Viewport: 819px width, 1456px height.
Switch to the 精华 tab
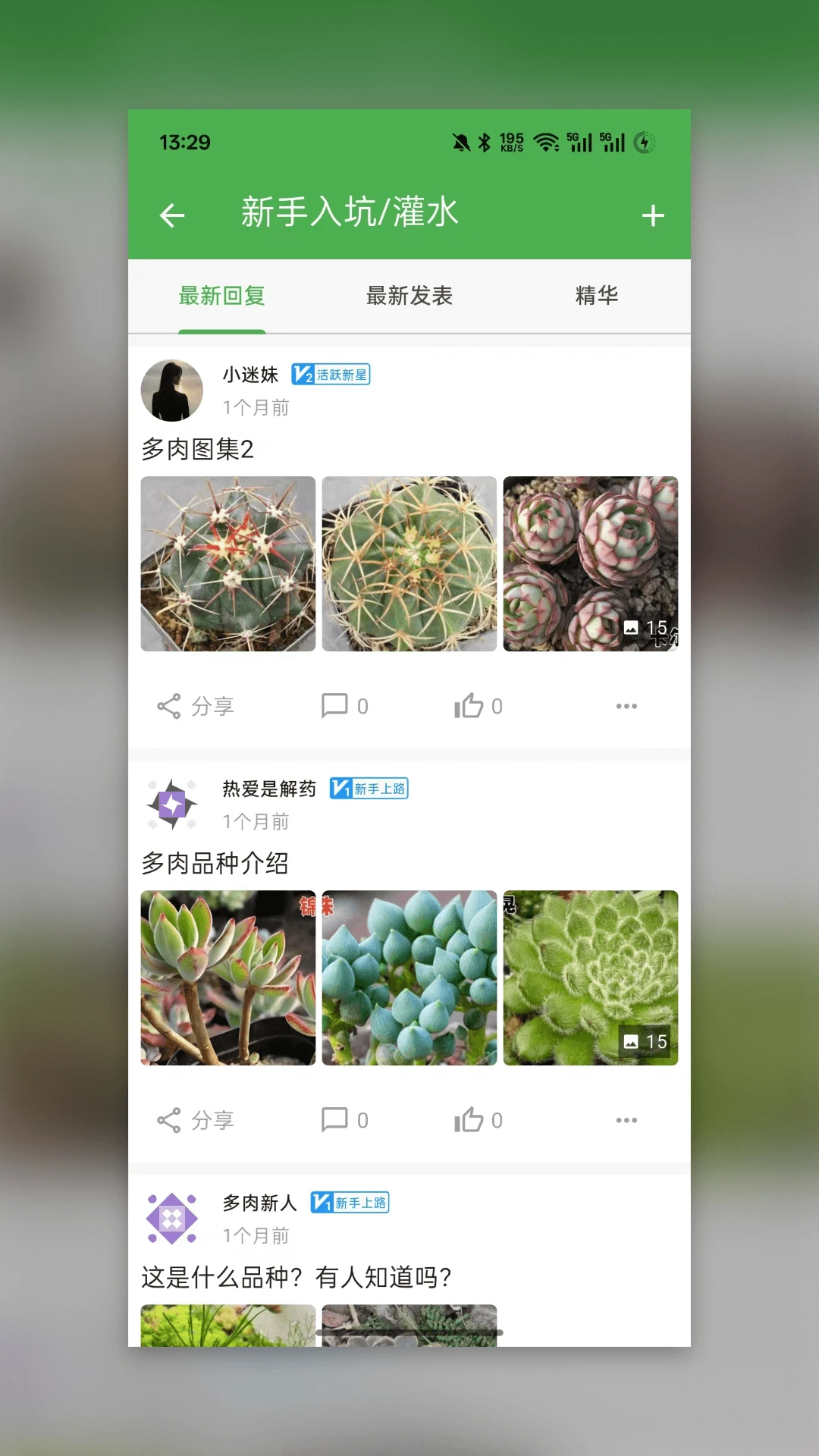[598, 296]
